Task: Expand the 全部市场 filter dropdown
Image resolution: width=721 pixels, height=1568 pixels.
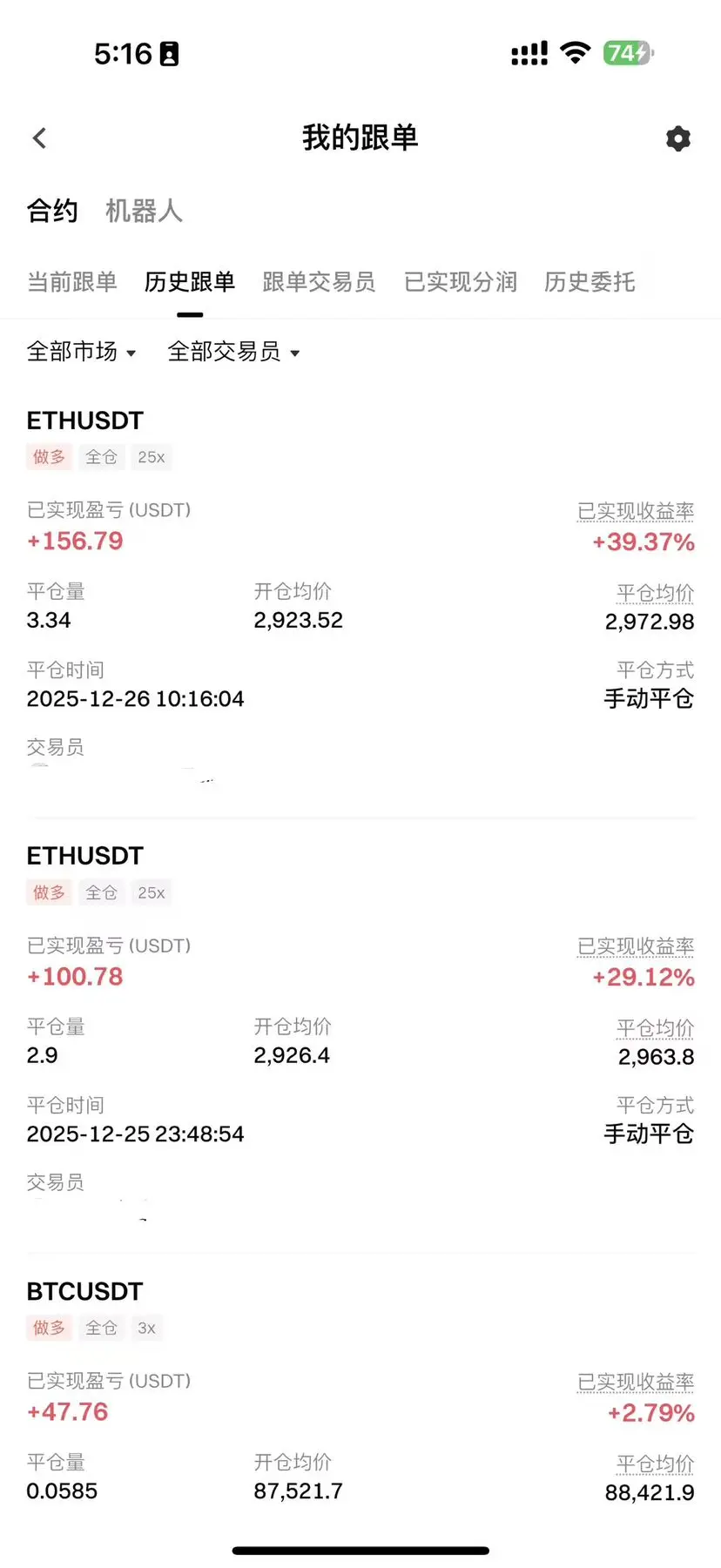Action: tap(81, 352)
